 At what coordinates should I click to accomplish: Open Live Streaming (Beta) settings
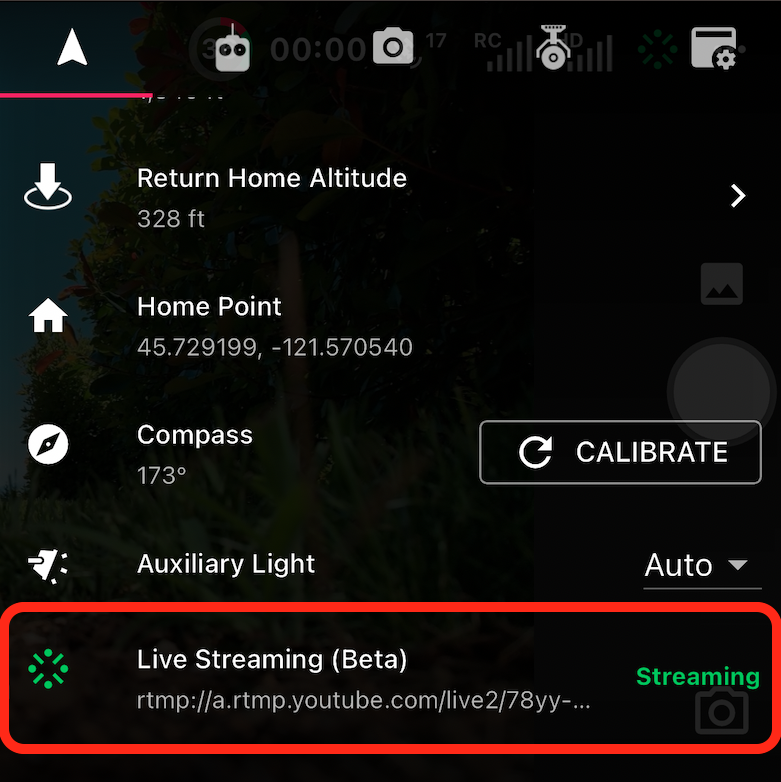click(x=390, y=675)
